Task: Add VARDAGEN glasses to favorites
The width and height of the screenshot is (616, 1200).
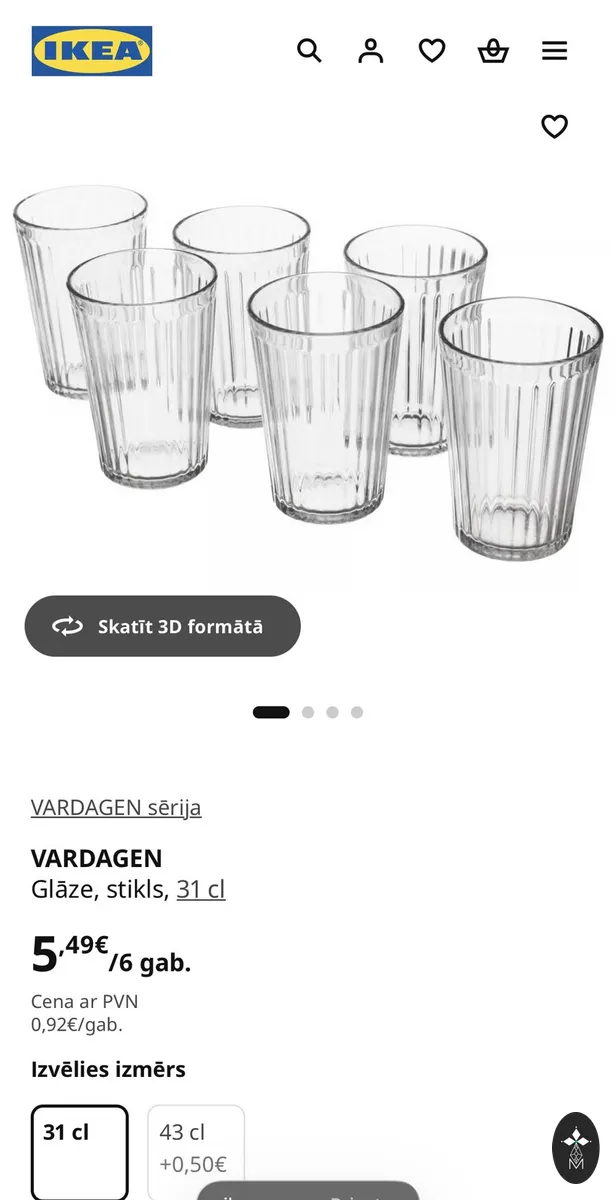Action: click(554, 127)
